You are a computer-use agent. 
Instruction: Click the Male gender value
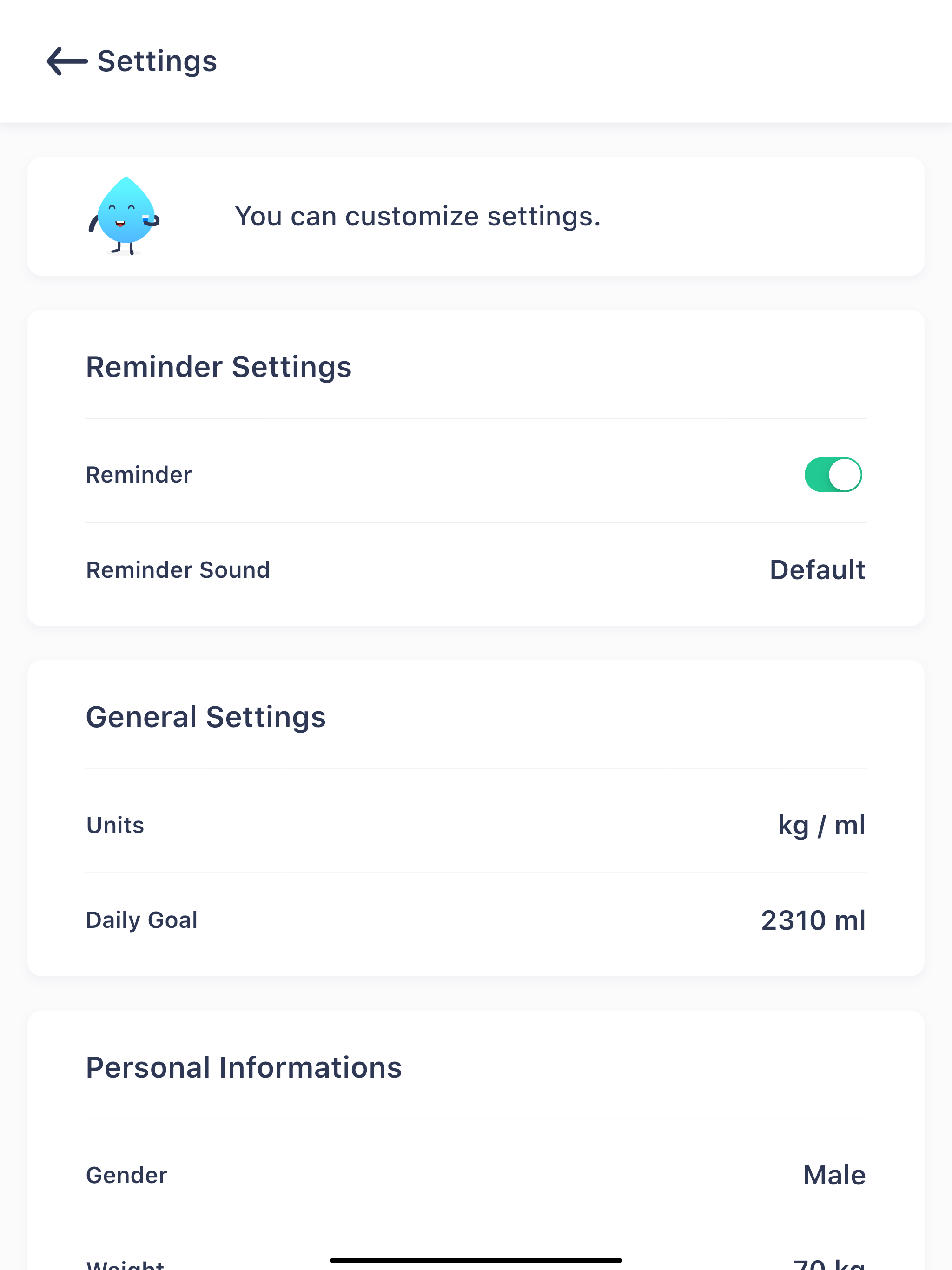pyautogui.click(x=834, y=1175)
